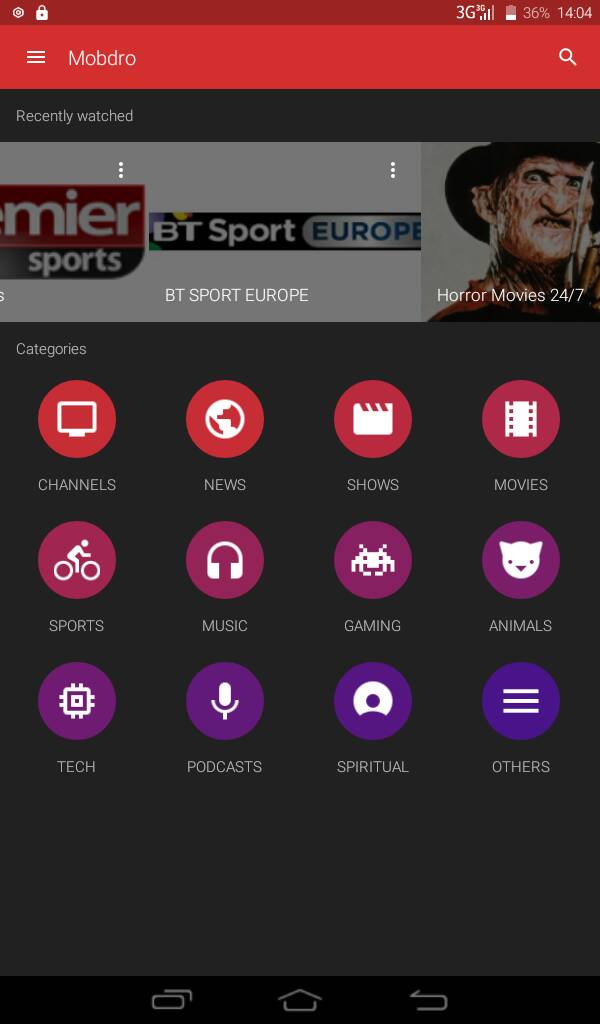
Task: Open the News category
Action: point(225,419)
